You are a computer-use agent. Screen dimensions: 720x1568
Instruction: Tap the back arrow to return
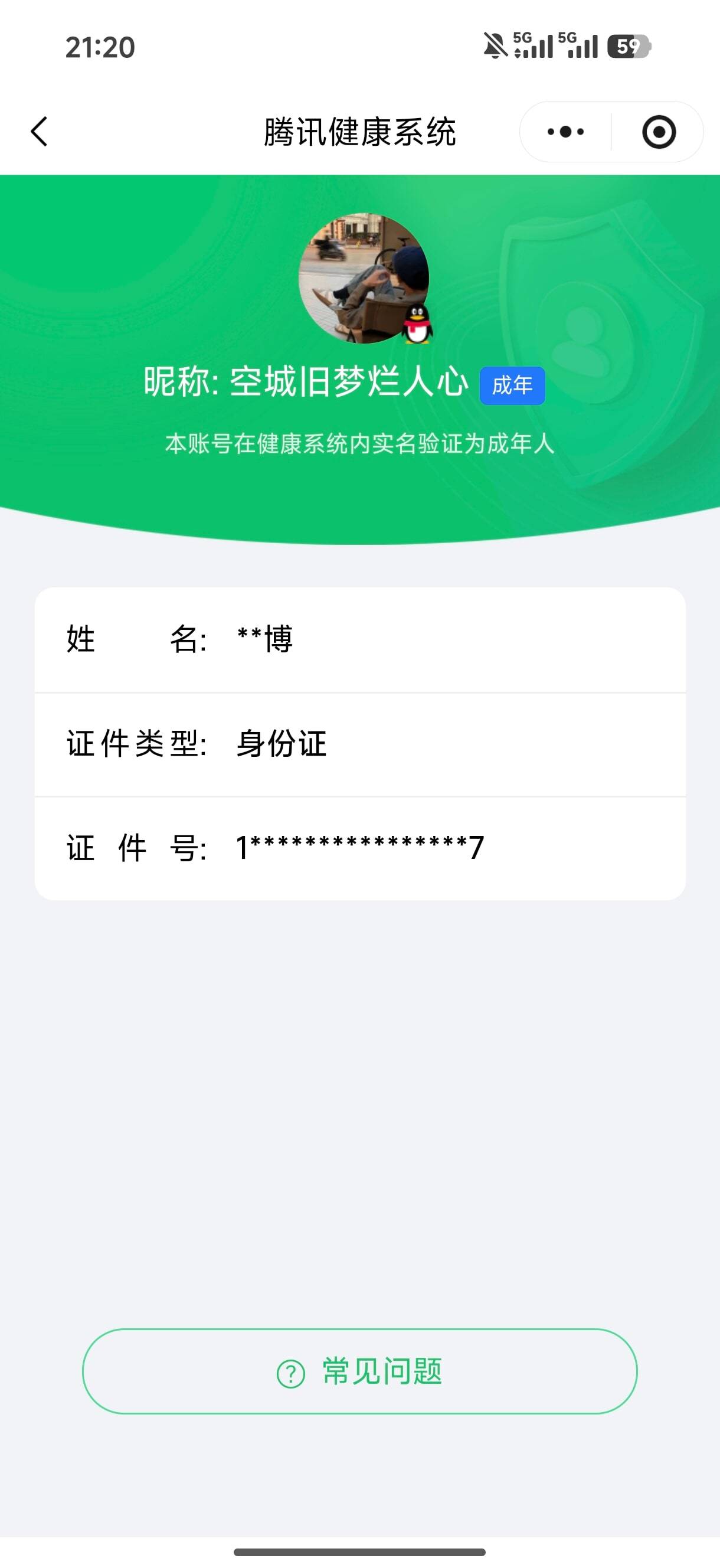(x=39, y=132)
